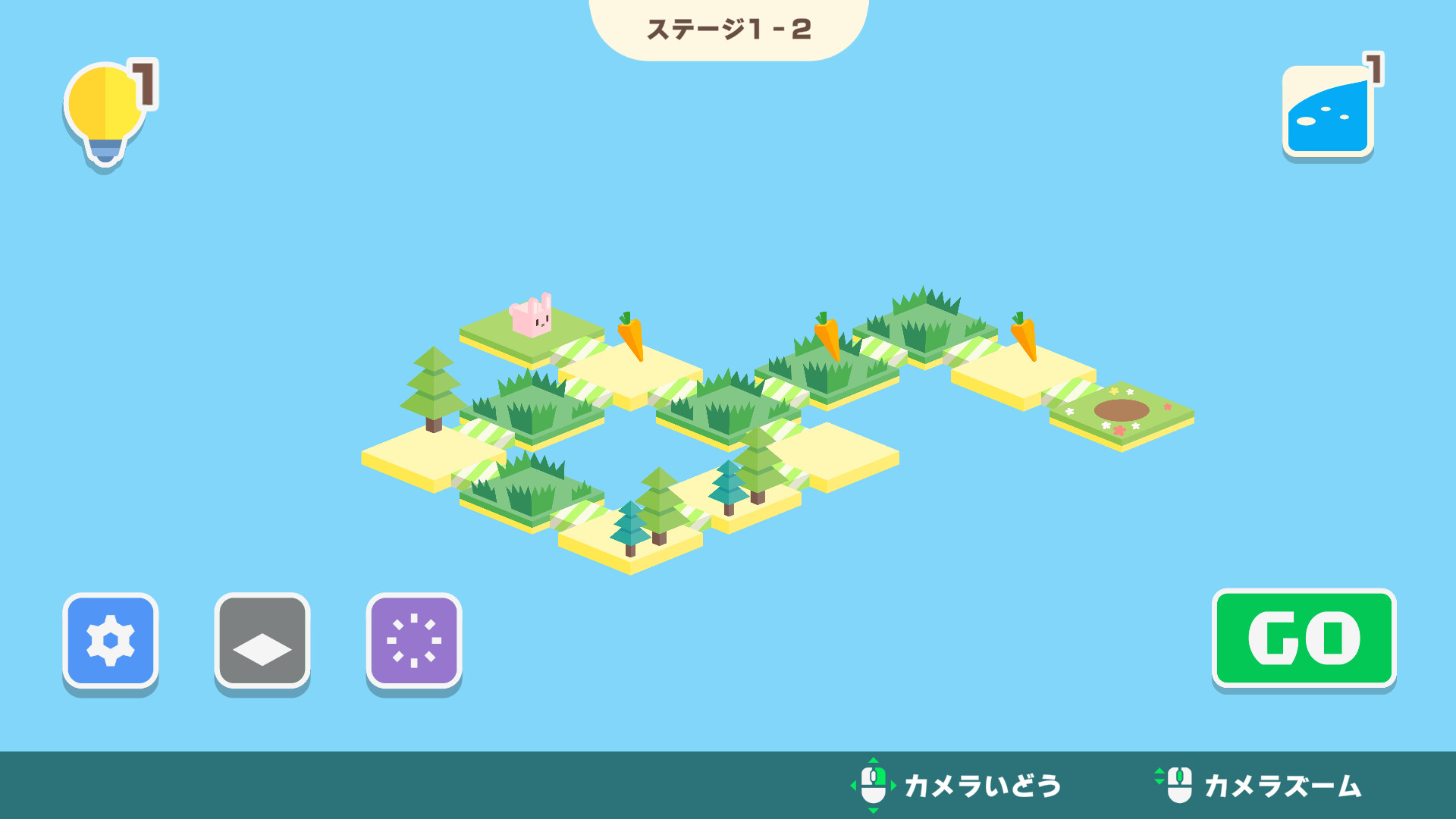
Task: Use the lightbulb hint button
Action: pyautogui.click(x=106, y=112)
